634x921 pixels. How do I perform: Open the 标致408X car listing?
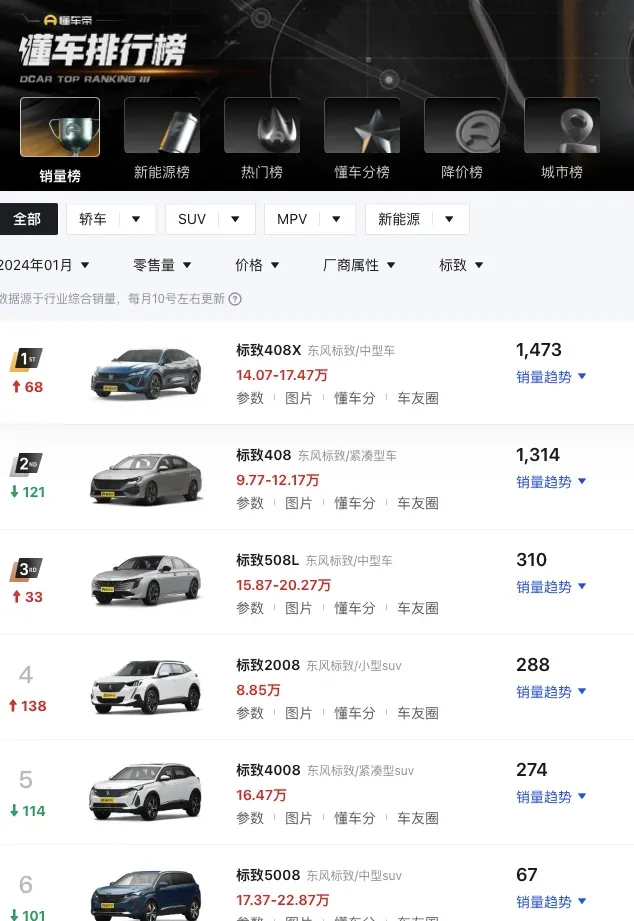tap(268, 350)
